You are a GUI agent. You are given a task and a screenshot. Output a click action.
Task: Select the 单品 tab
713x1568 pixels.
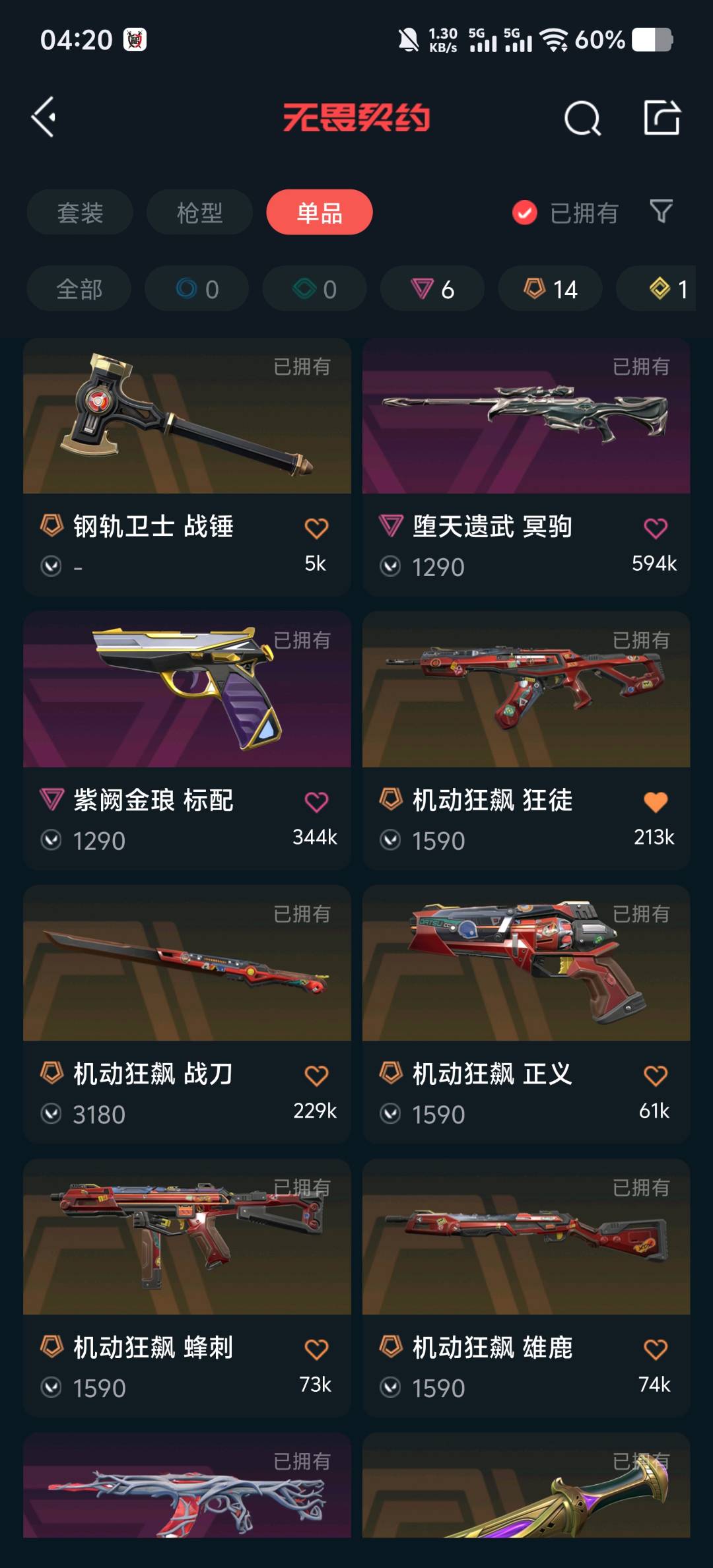[x=320, y=212]
